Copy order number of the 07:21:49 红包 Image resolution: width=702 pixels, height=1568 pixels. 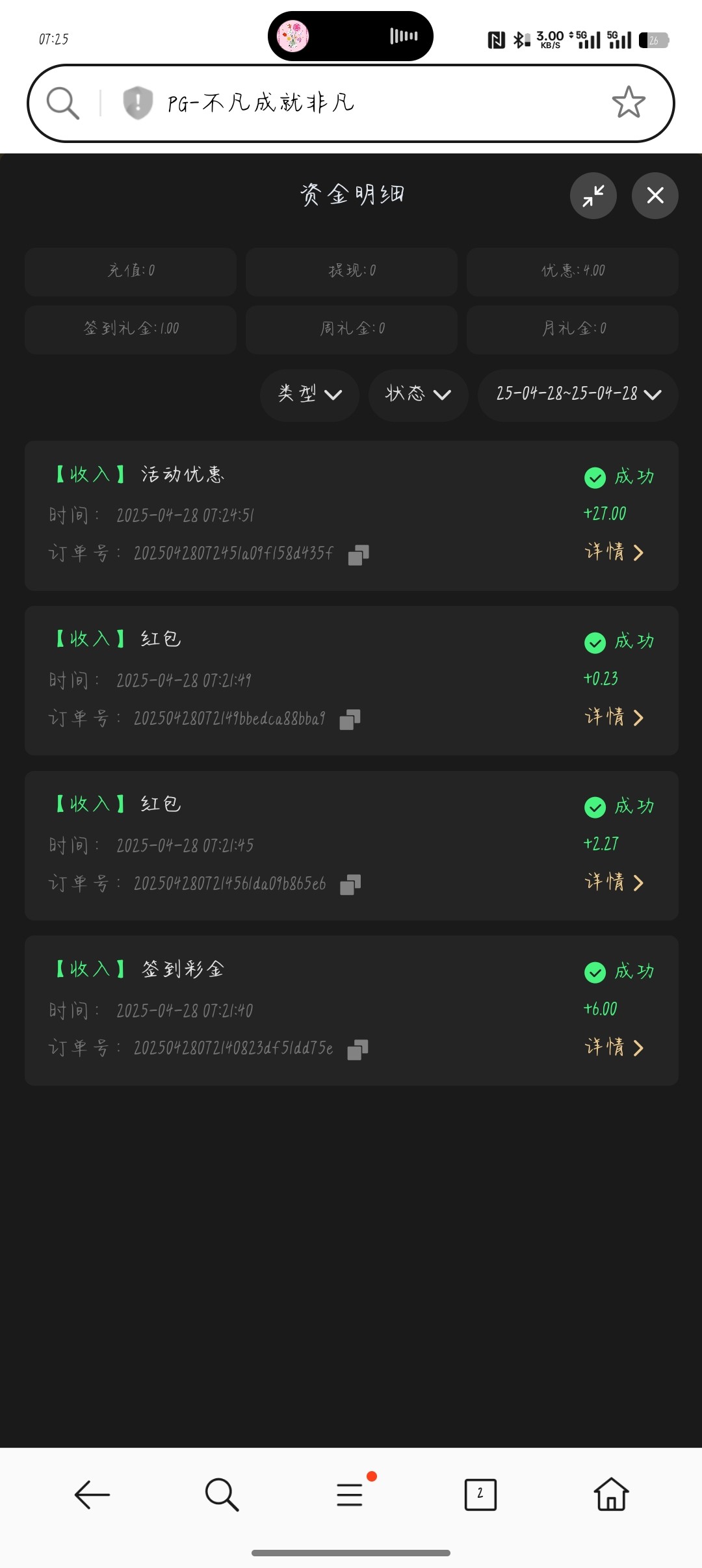[350, 719]
